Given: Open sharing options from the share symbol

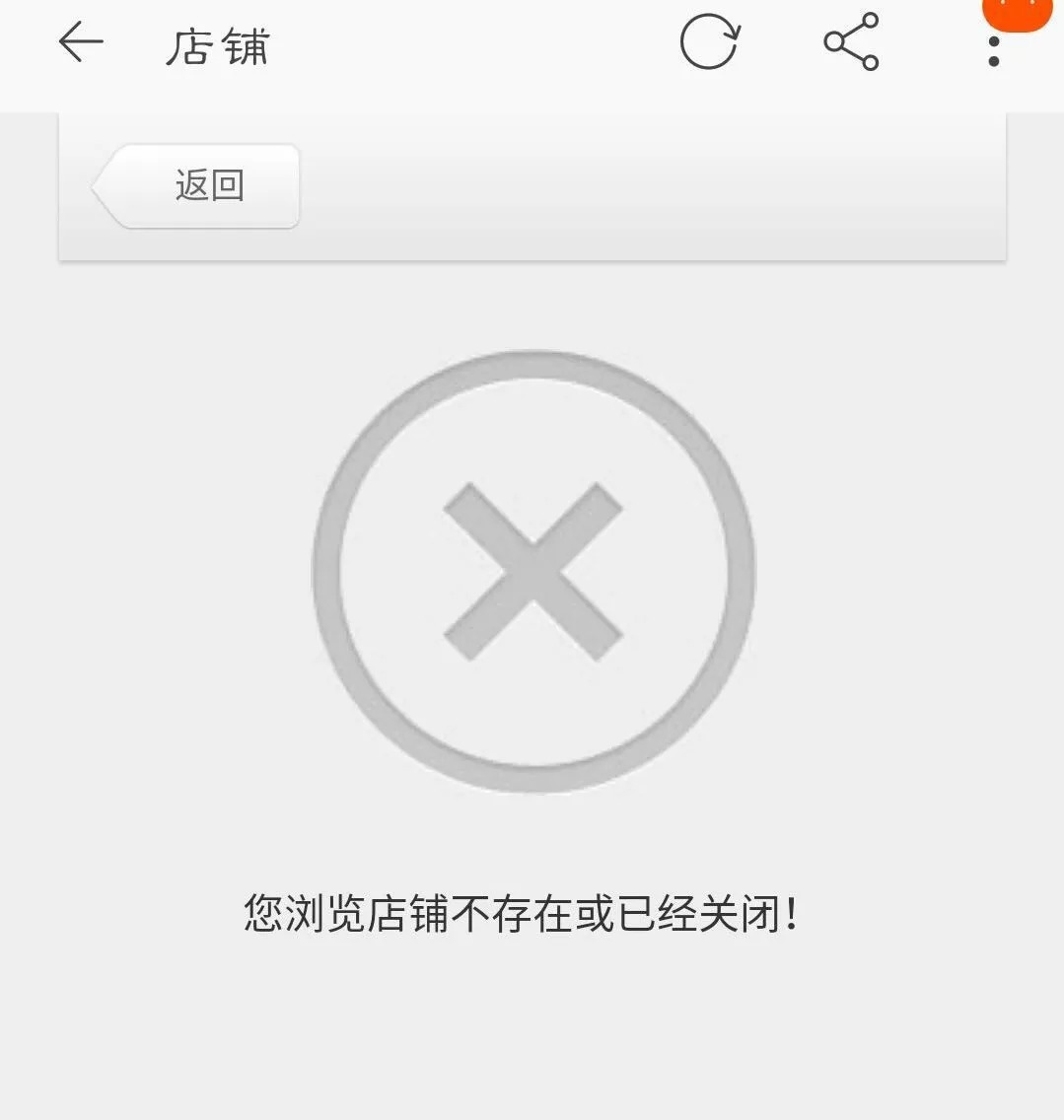Looking at the screenshot, I should click(852, 43).
